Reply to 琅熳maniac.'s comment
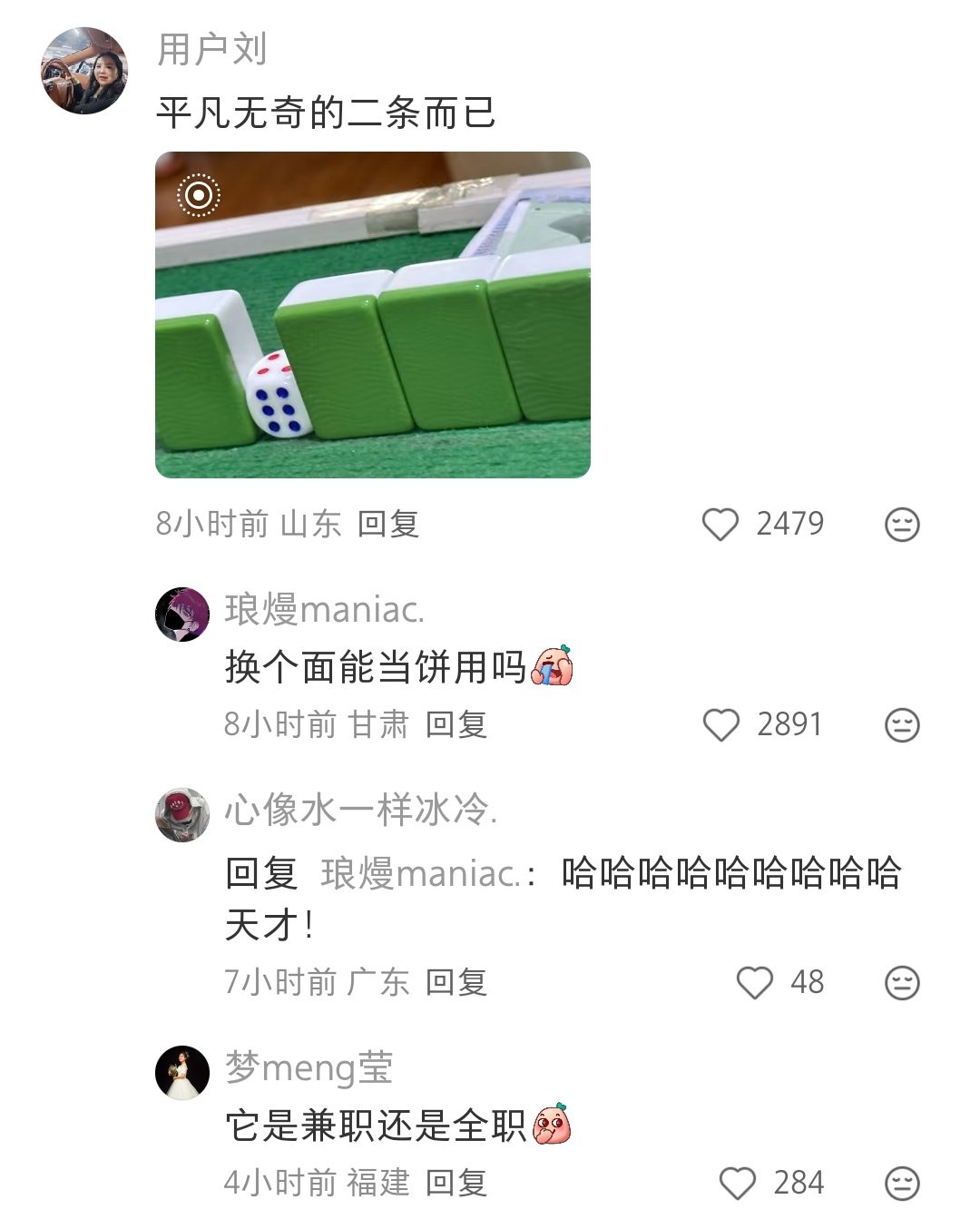 click(x=456, y=724)
